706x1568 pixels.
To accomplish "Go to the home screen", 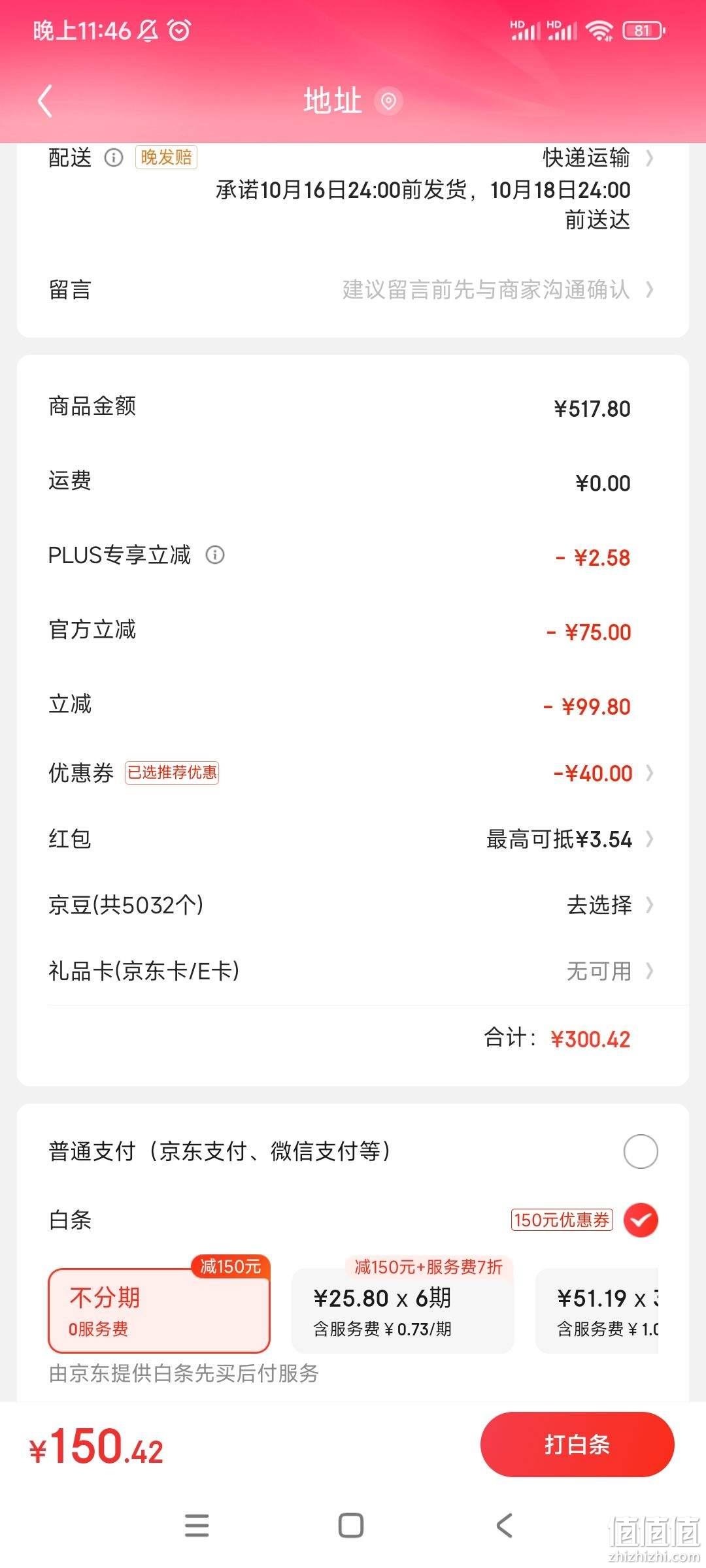I will [351, 1526].
